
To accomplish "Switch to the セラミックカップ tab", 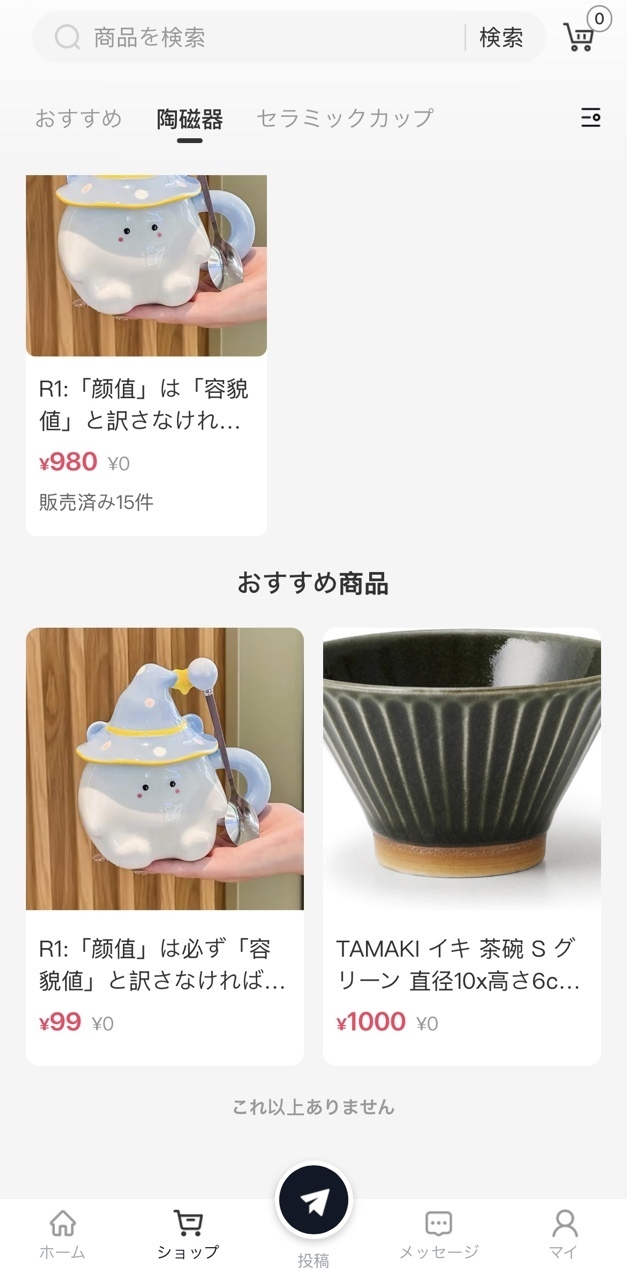I will 344,118.
